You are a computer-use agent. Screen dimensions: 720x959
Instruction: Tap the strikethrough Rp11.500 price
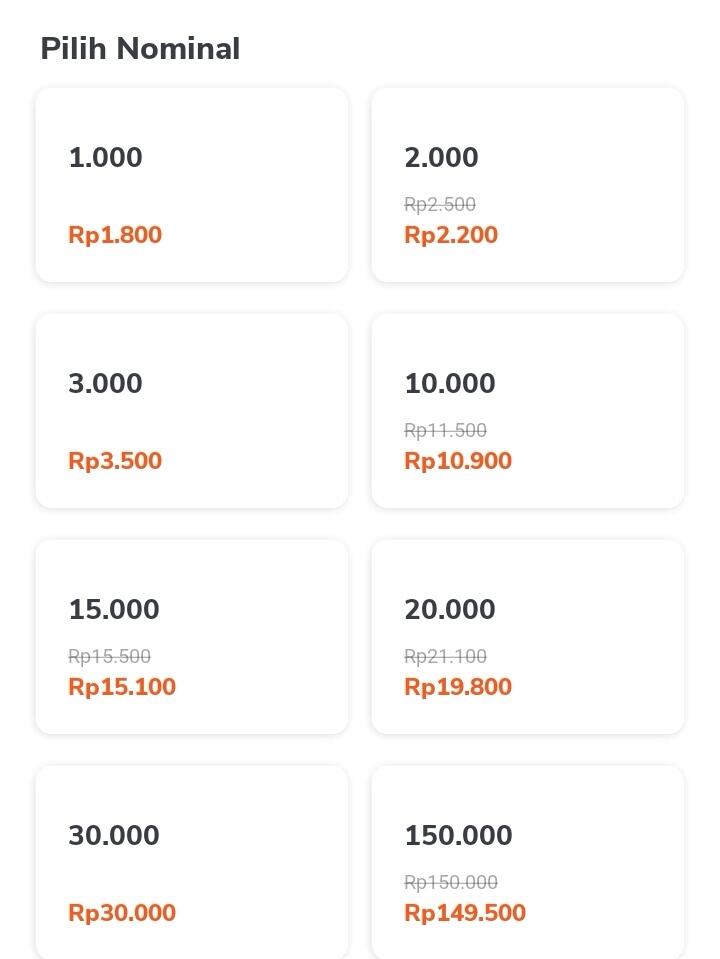[445, 430]
